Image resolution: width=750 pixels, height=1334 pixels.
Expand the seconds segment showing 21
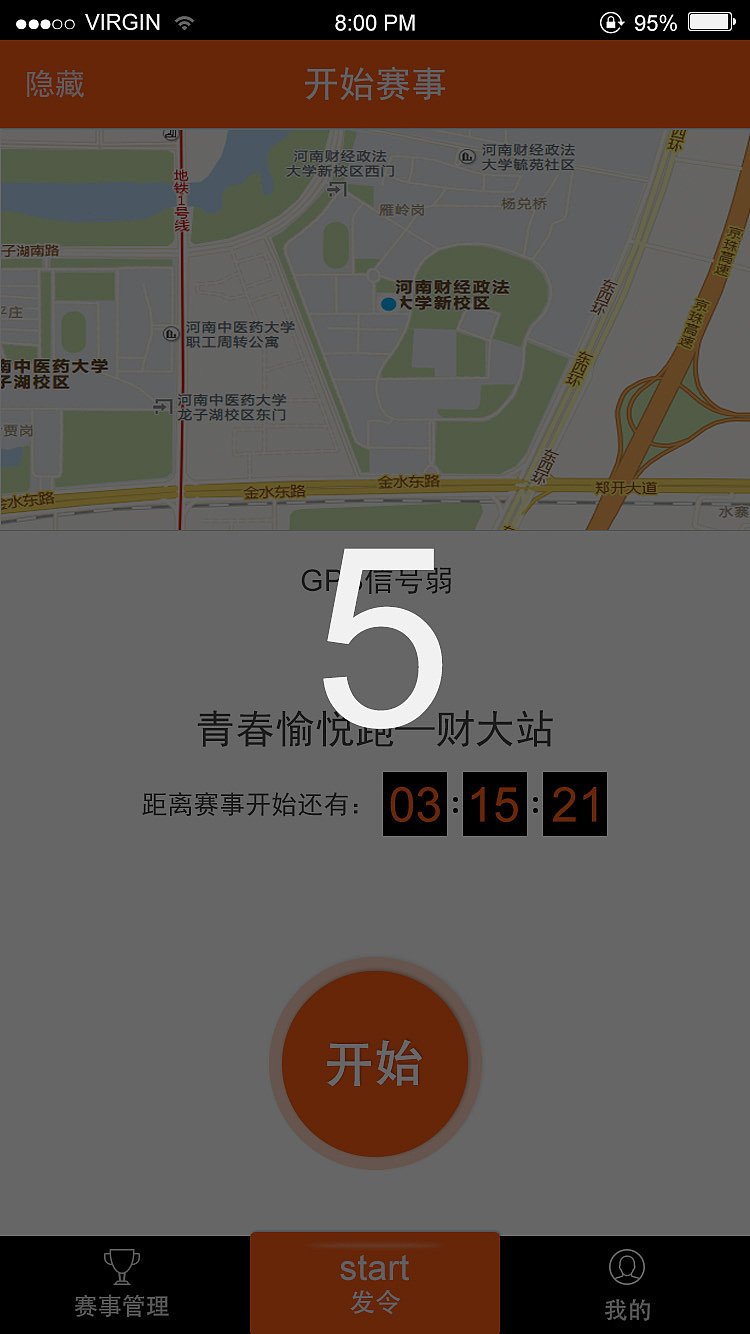tap(574, 804)
